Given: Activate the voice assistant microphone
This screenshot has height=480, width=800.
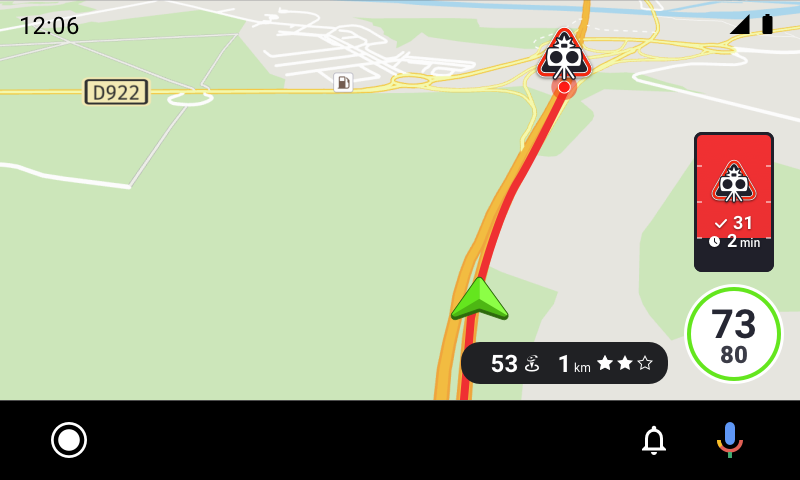Looking at the screenshot, I should point(730,439).
